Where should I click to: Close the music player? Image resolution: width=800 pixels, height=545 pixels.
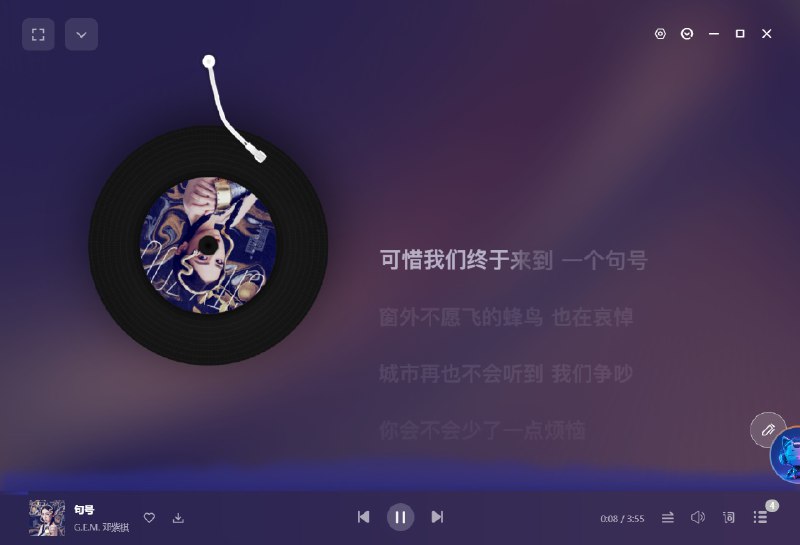pos(767,34)
